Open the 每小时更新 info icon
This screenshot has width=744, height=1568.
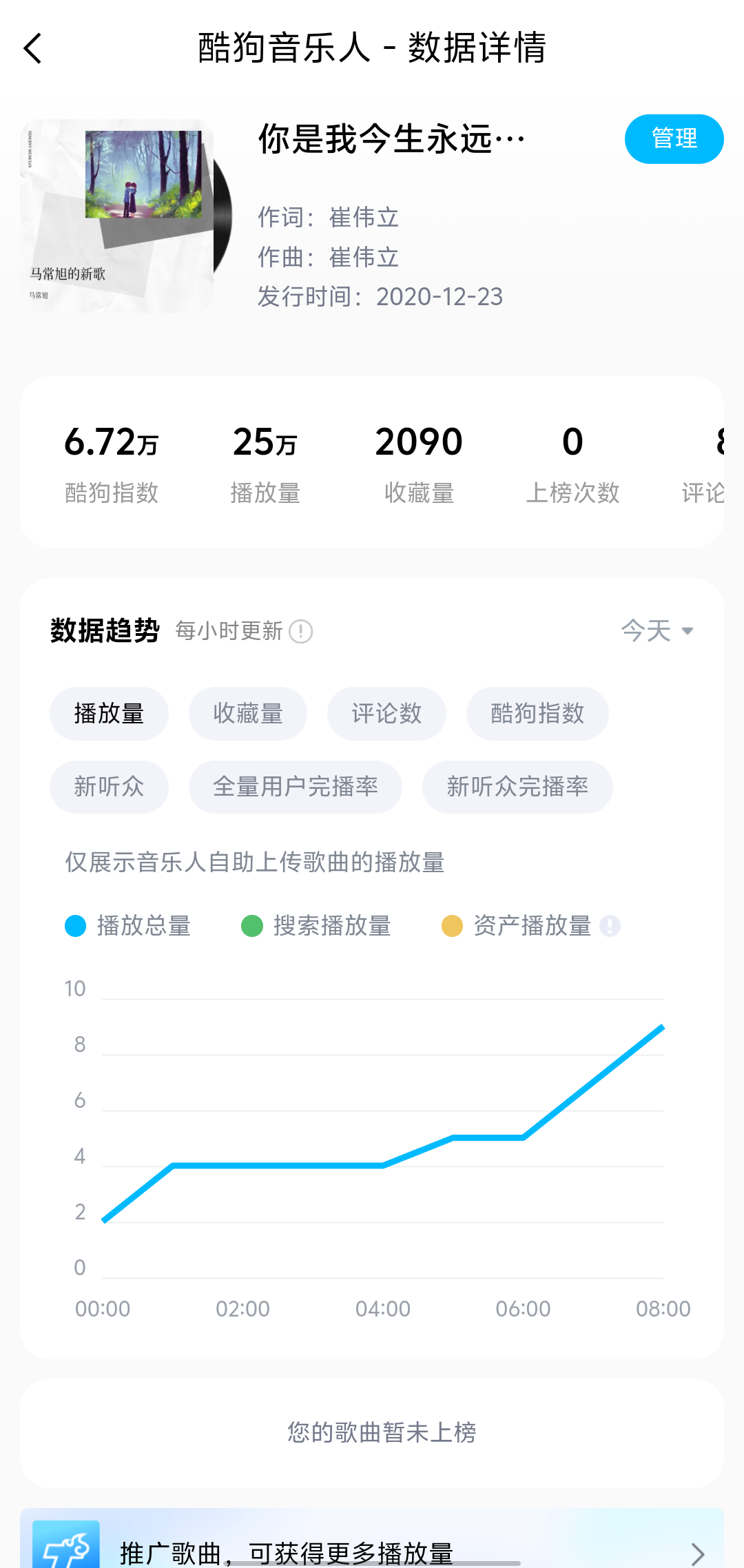pyautogui.click(x=301, y=631)
